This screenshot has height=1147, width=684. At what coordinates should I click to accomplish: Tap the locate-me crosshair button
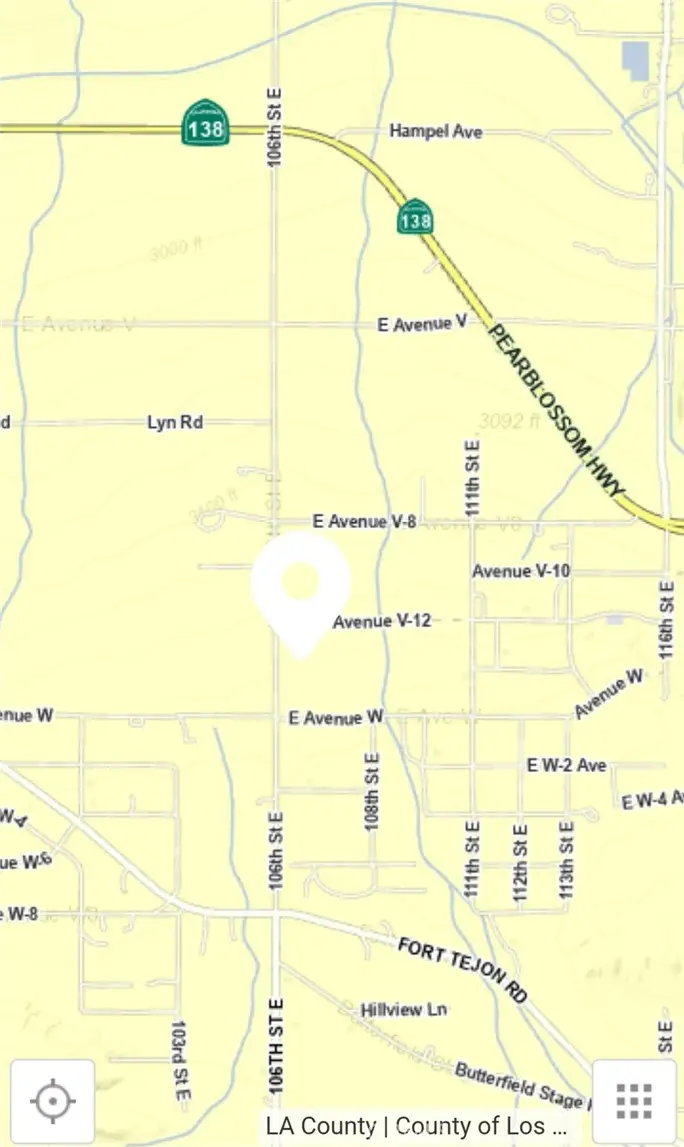click(52, 1101)
